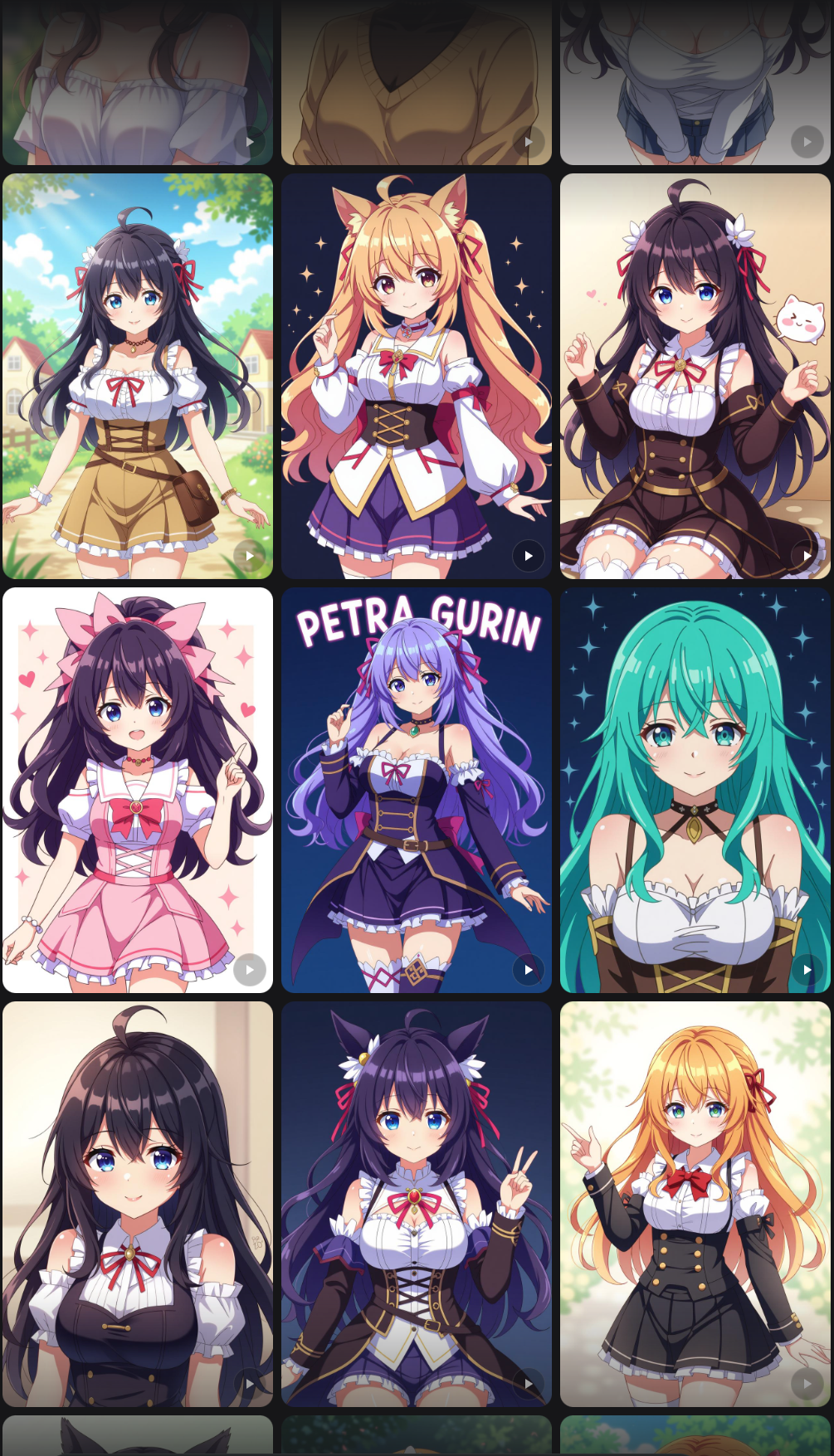Play the orange-haired girl video
This screenshot has width=834, height=1456.
[807, 1384]
